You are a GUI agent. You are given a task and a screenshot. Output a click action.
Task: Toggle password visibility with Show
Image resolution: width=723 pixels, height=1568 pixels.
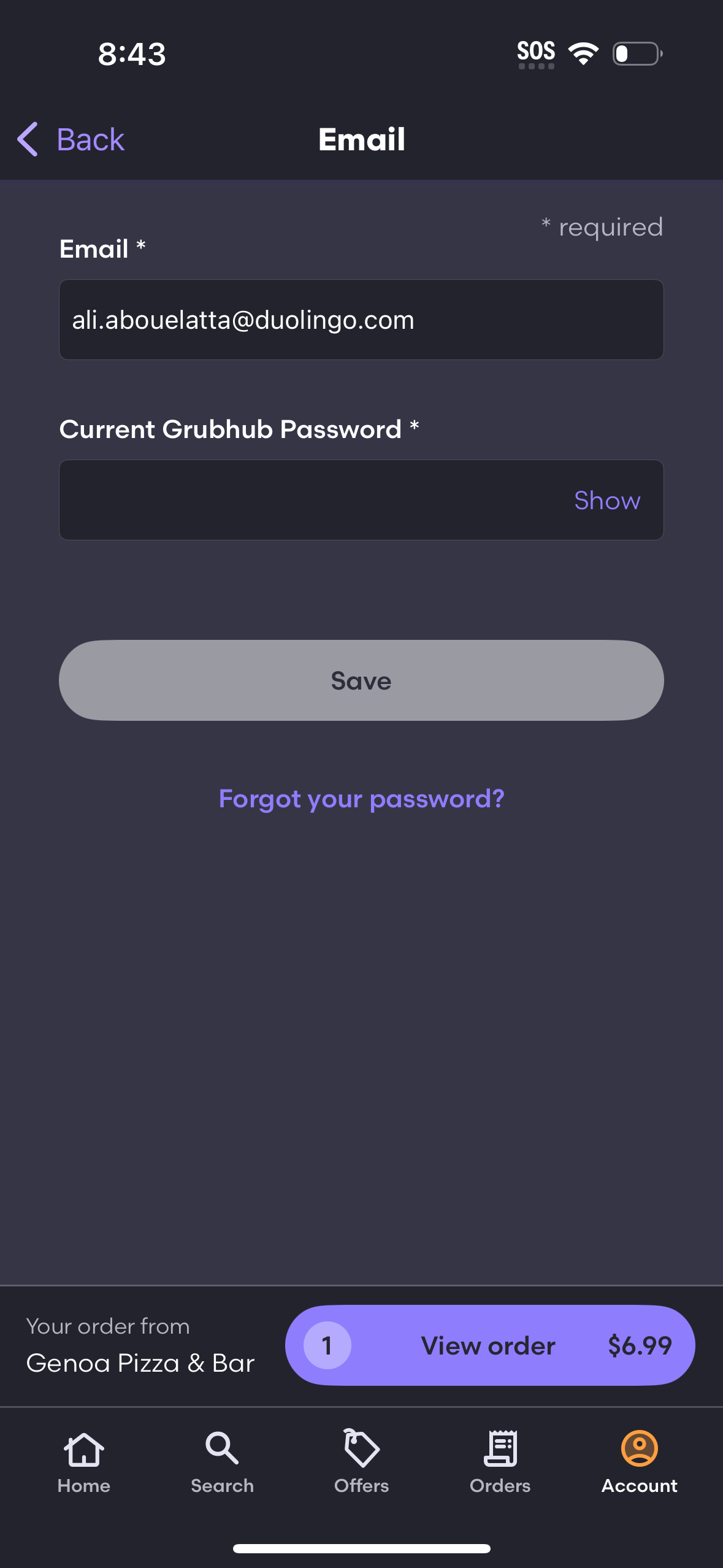(x=607, y=500)
